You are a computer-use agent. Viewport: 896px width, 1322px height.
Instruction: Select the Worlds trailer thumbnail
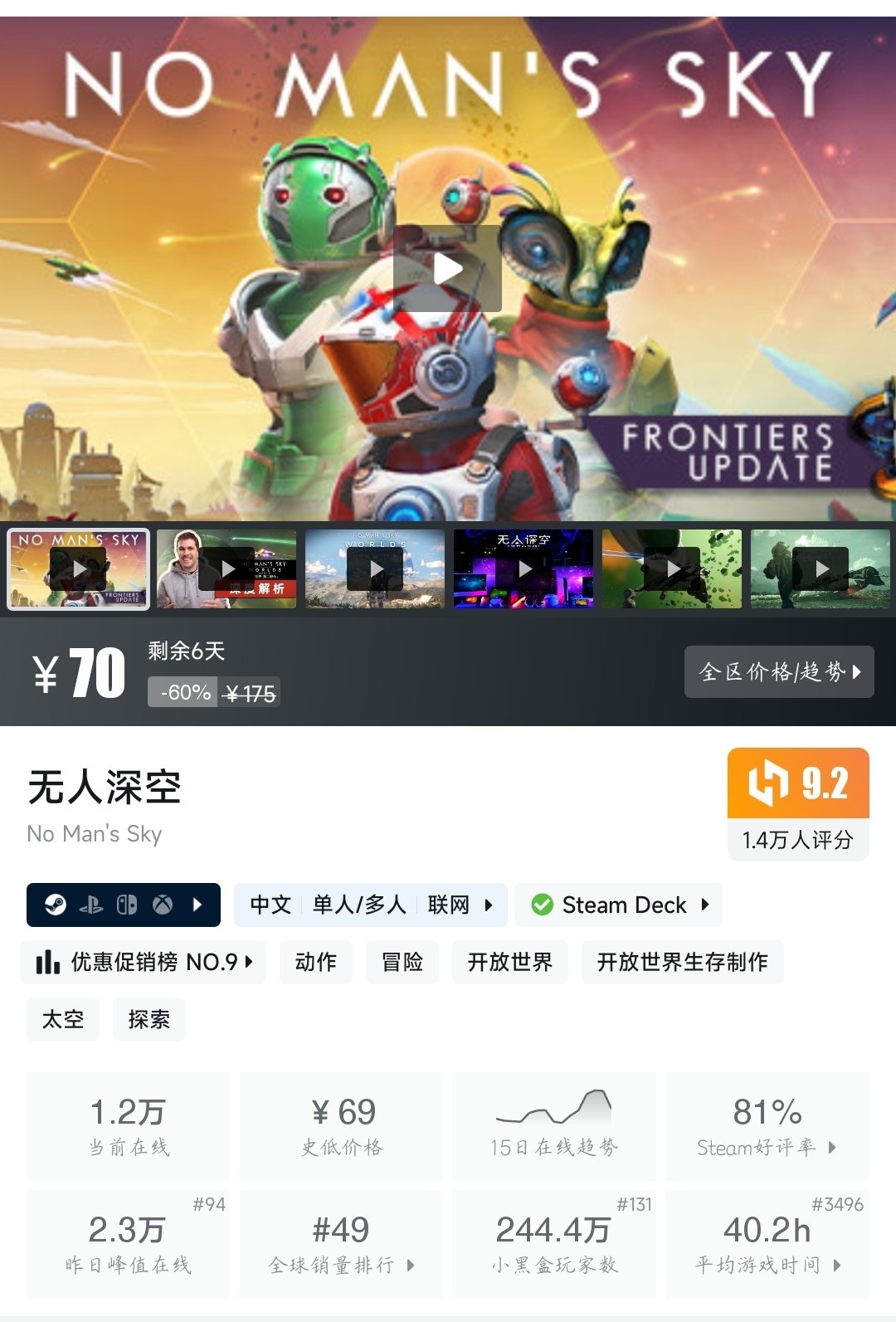(375, 569)
